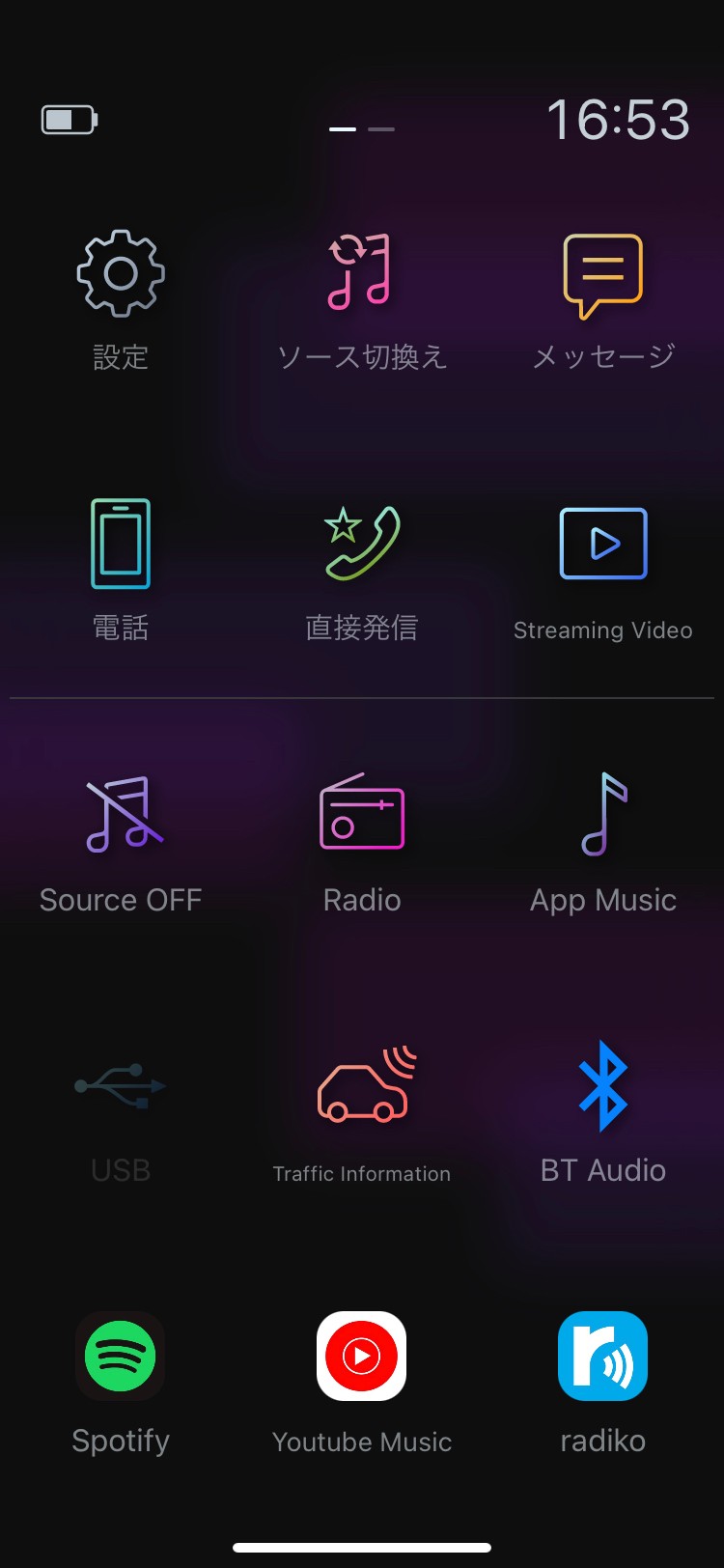Open Youtube Music
The image size is (724, 1568).
(361, 1356)
